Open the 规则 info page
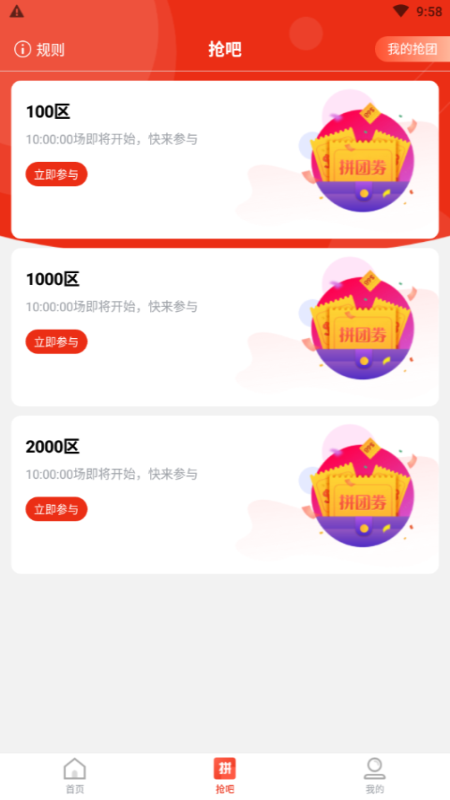The width and height of the screenshot is (450, 800). pyautogui.click(x=39, y=49)
